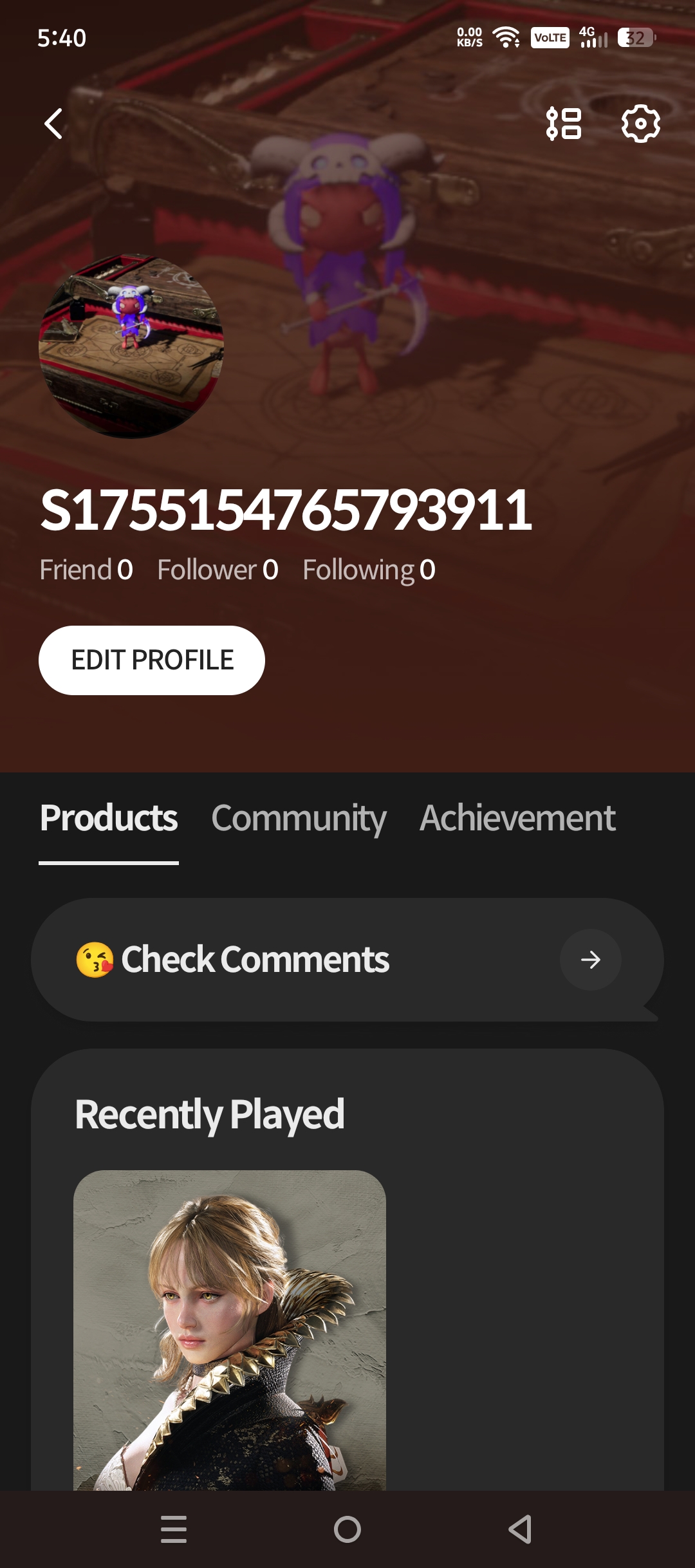Image resolution: width=695 pixels, height=1568 pixels.
Task: Switch to the Community tab
Action: tap(299, 819)
